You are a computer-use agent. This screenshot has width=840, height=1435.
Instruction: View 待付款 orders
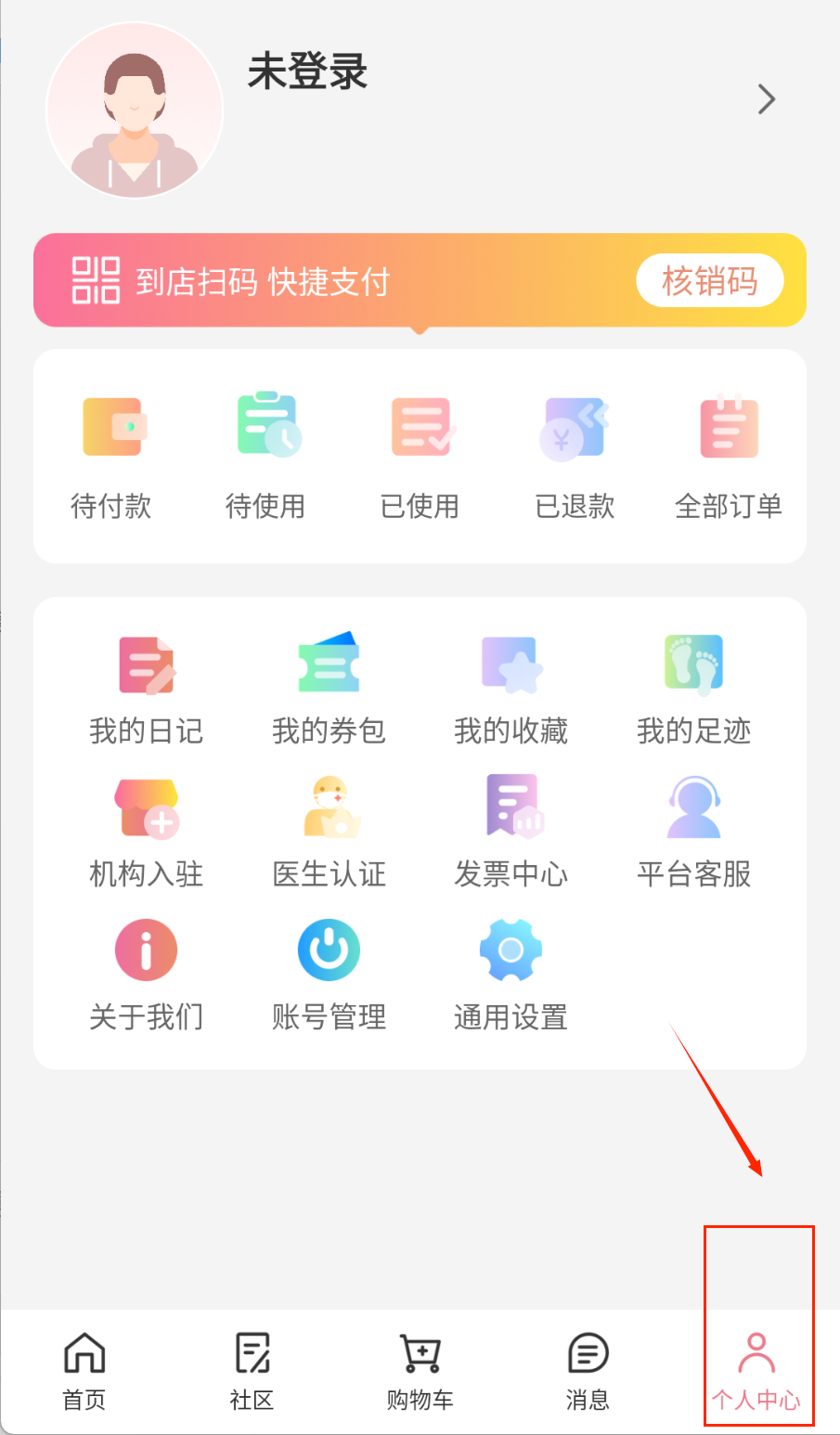(111, 457)
